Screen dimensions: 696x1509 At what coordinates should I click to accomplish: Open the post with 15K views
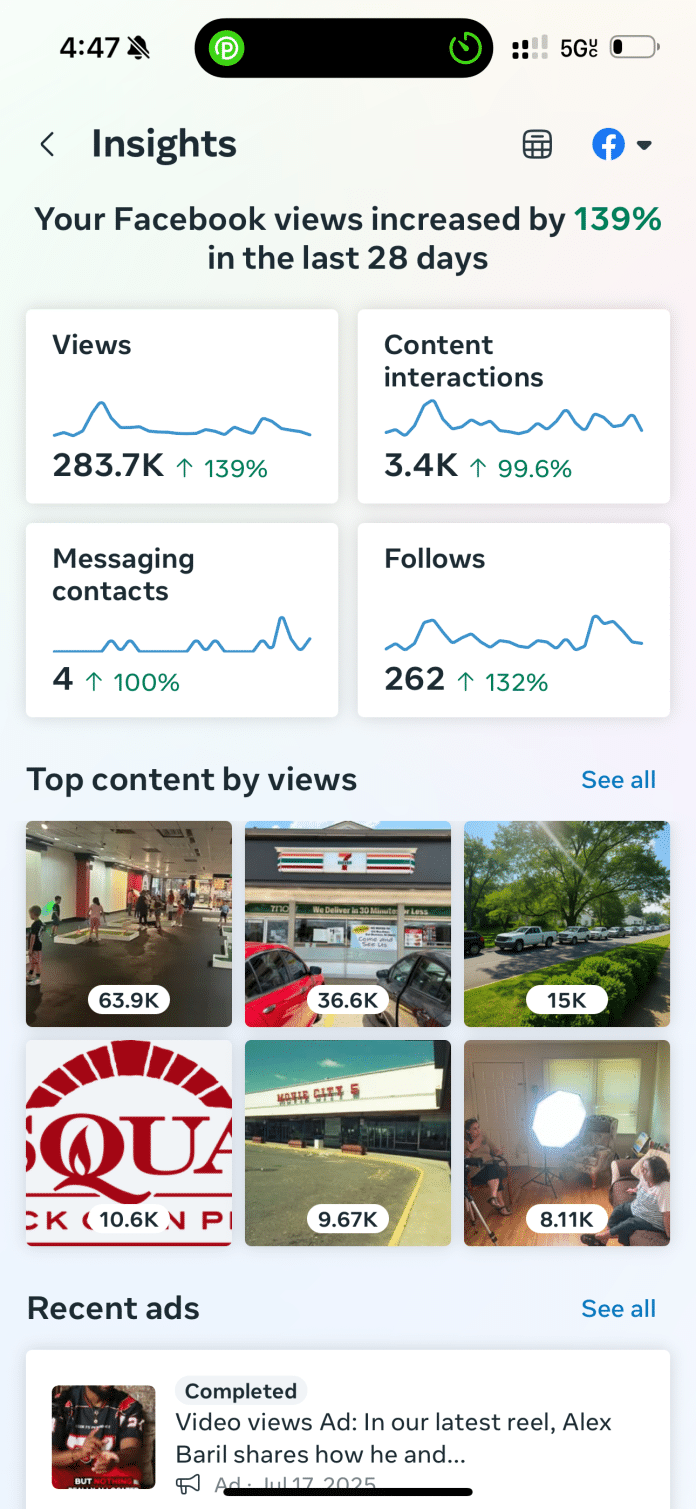tap(567, 924)
